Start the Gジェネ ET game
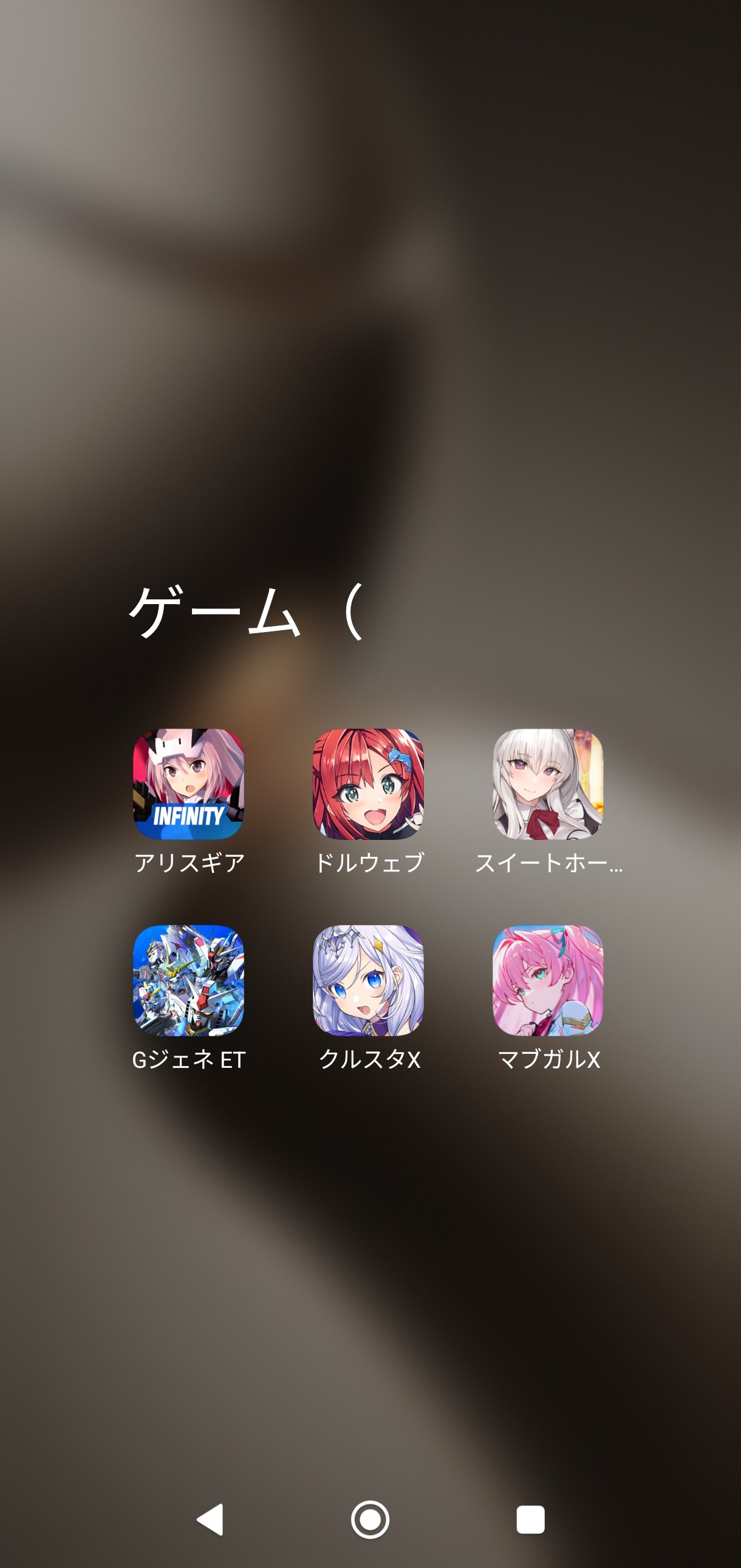 (189, 980)
